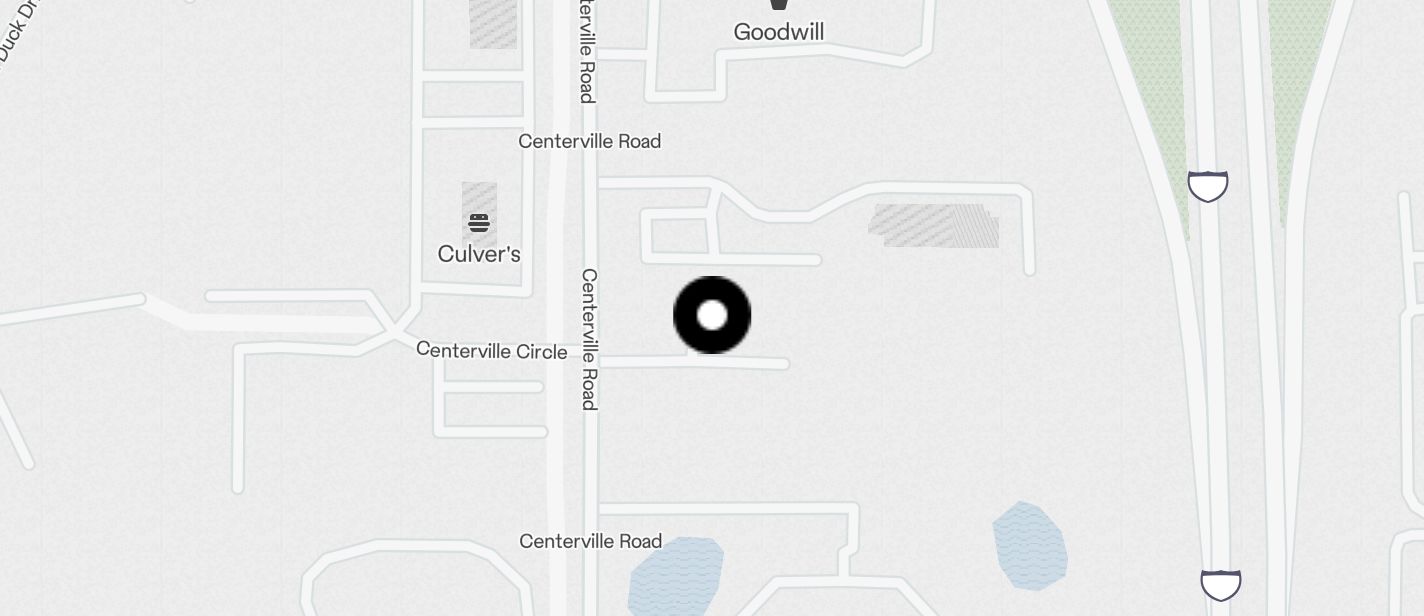Tap the Culver's restaurant marker
The width and height of the screenshot is (1424, 616).
479,223
